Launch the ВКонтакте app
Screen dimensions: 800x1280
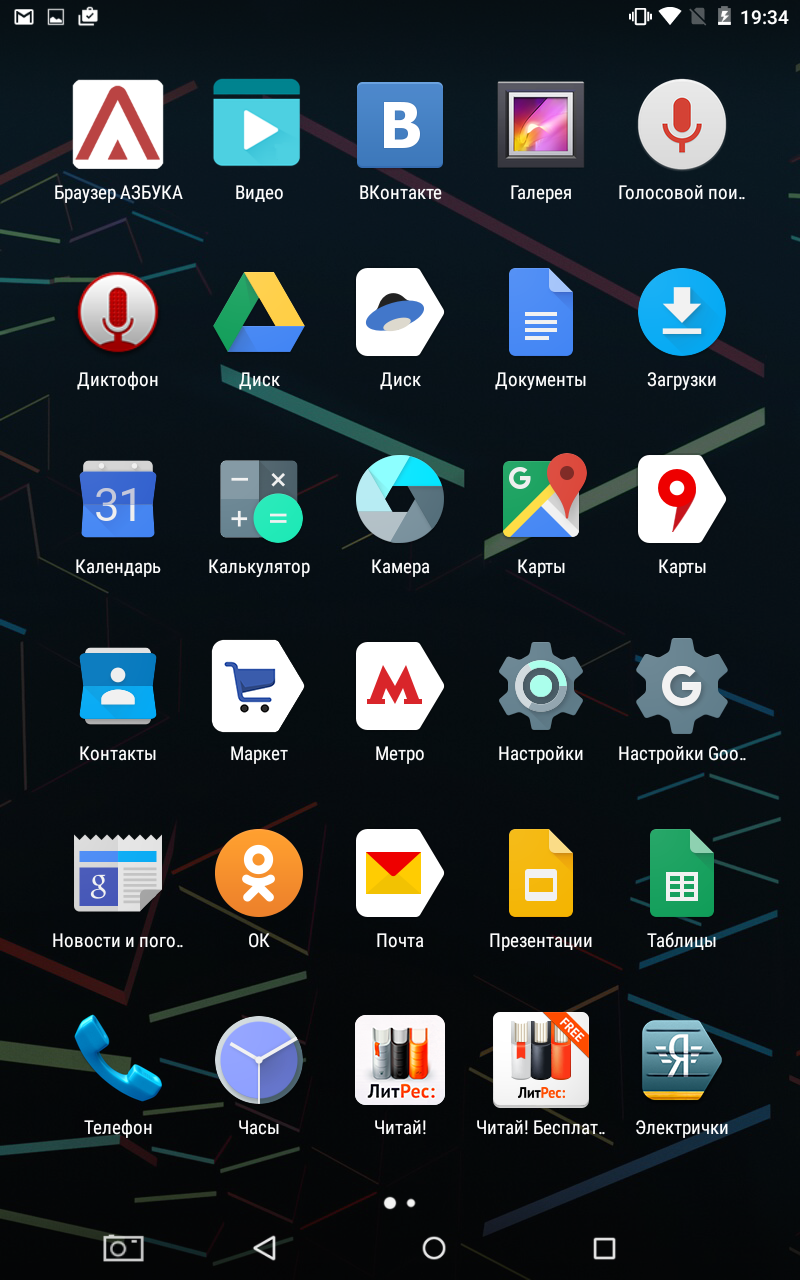click(x=400, y=124)
